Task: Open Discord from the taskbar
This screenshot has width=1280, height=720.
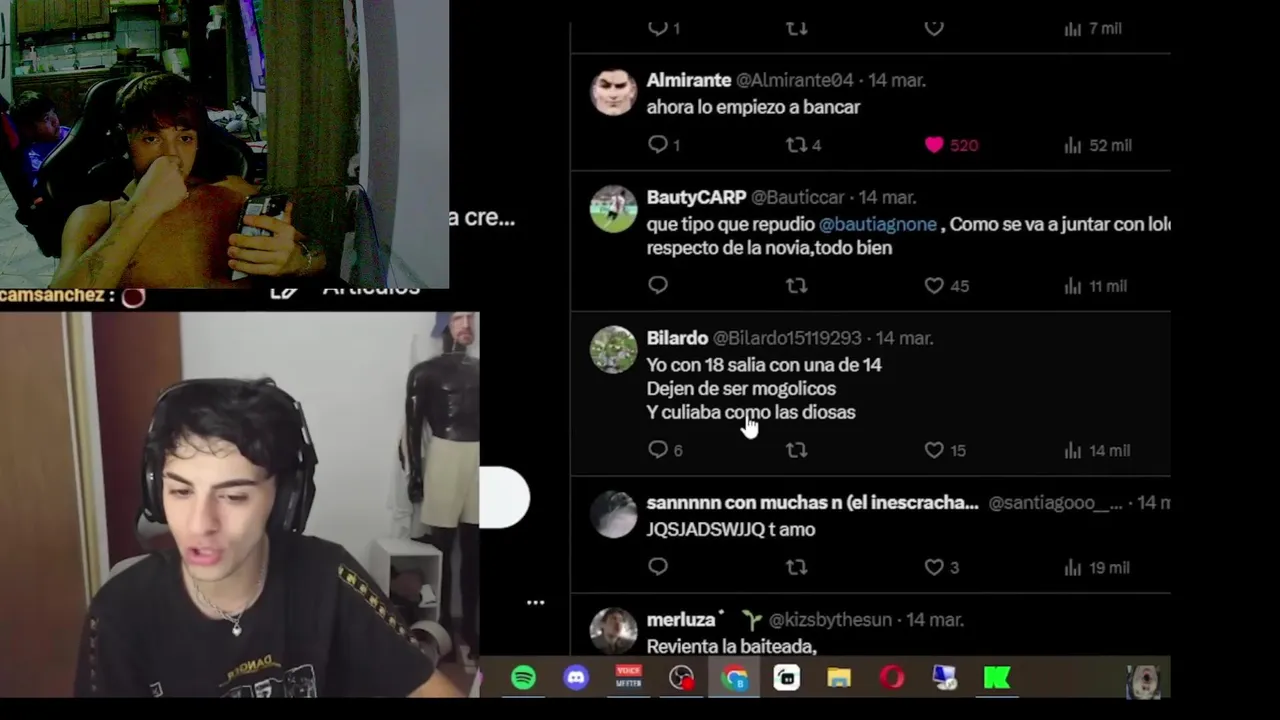Action: pyautogui.click(x=576, y=678)
